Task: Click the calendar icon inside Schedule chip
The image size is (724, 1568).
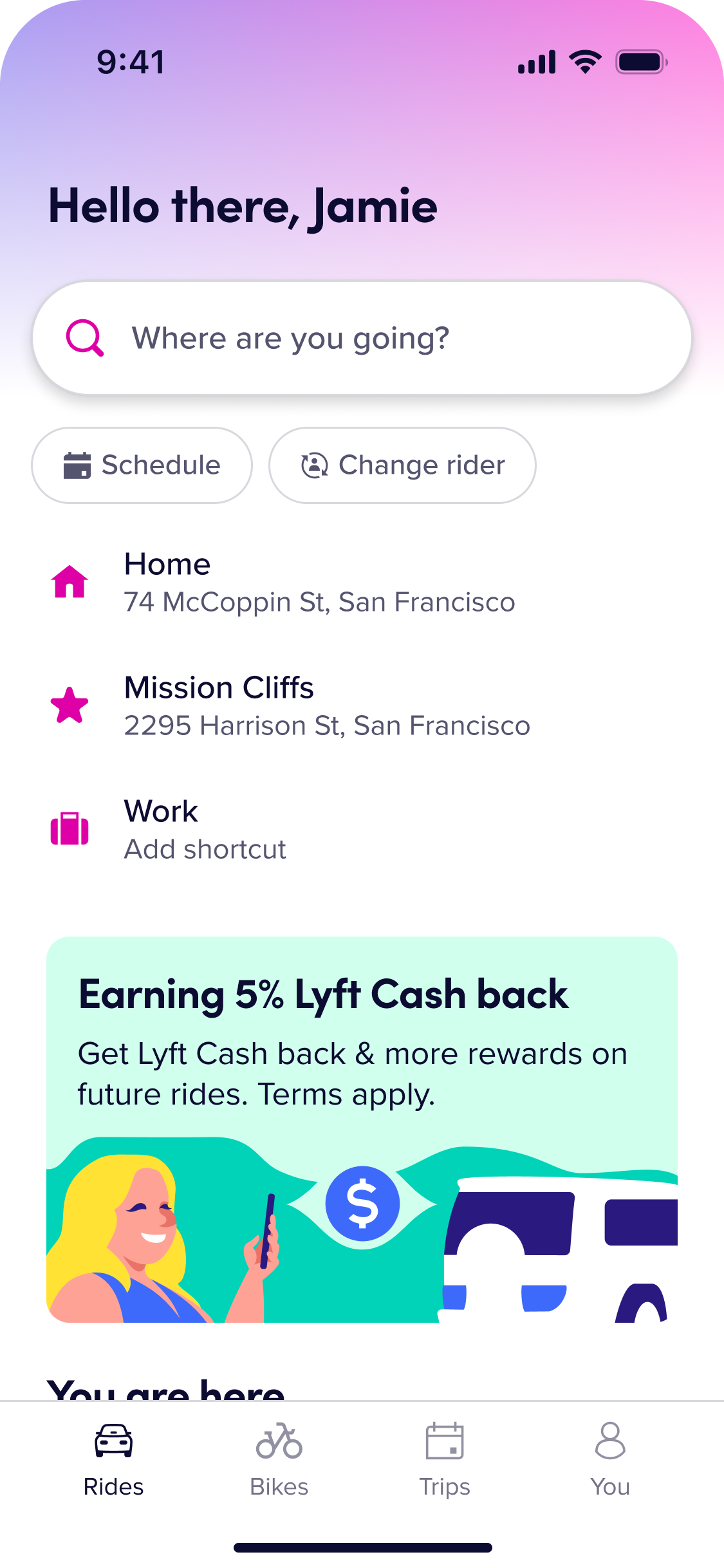Action: [79, 465]
